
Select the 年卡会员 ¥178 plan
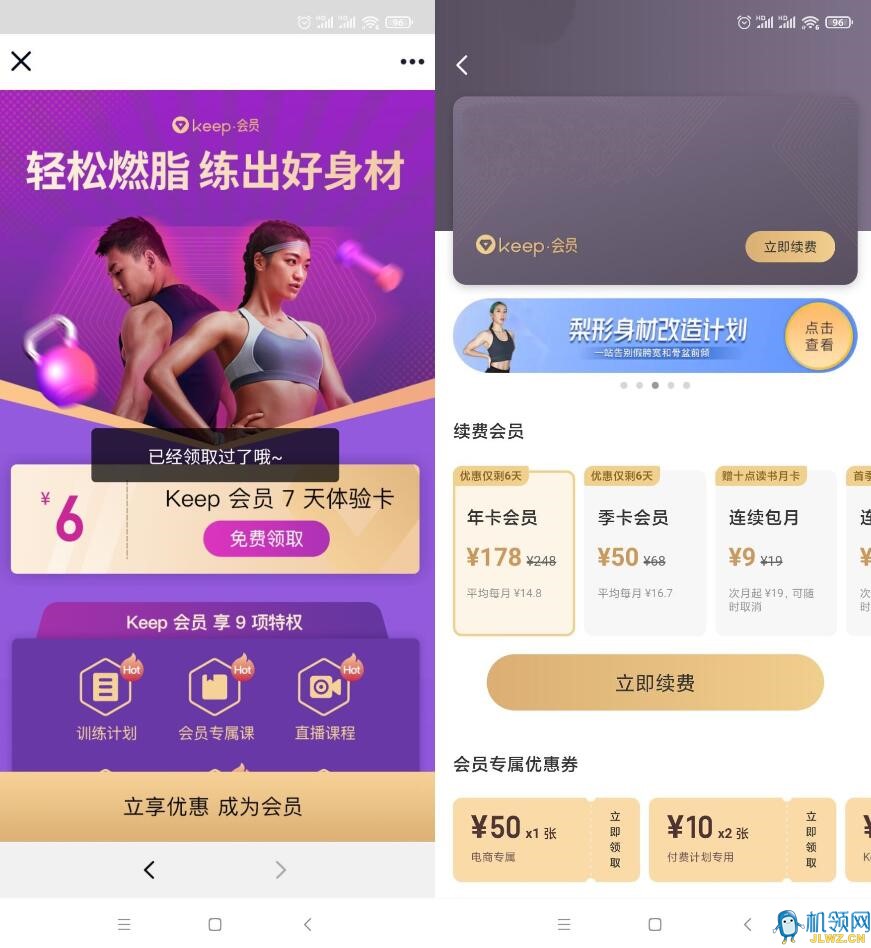(x=514, y=553)
